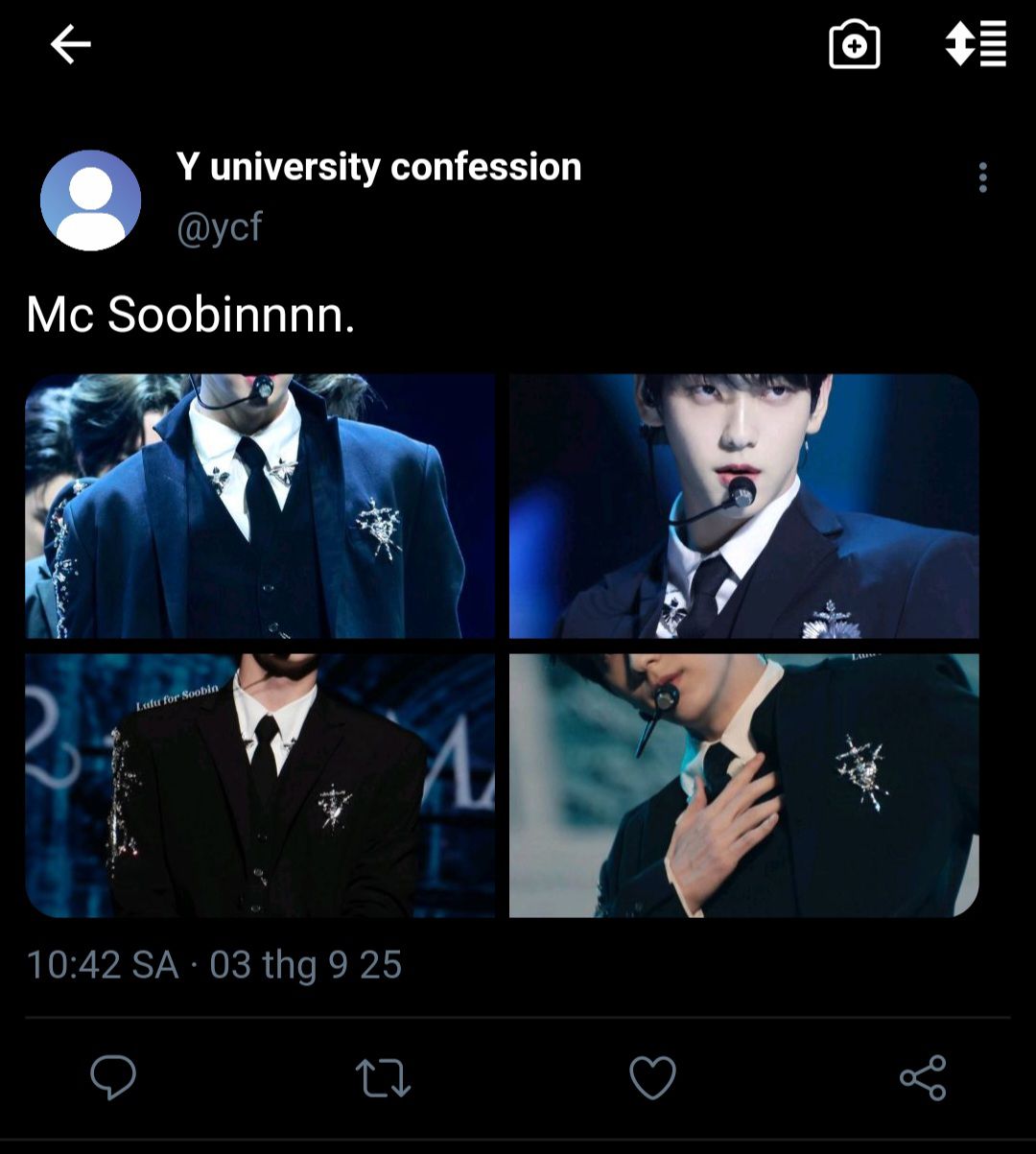
Task: Open Y university confession profile picture
Action: tap(91, 200)
